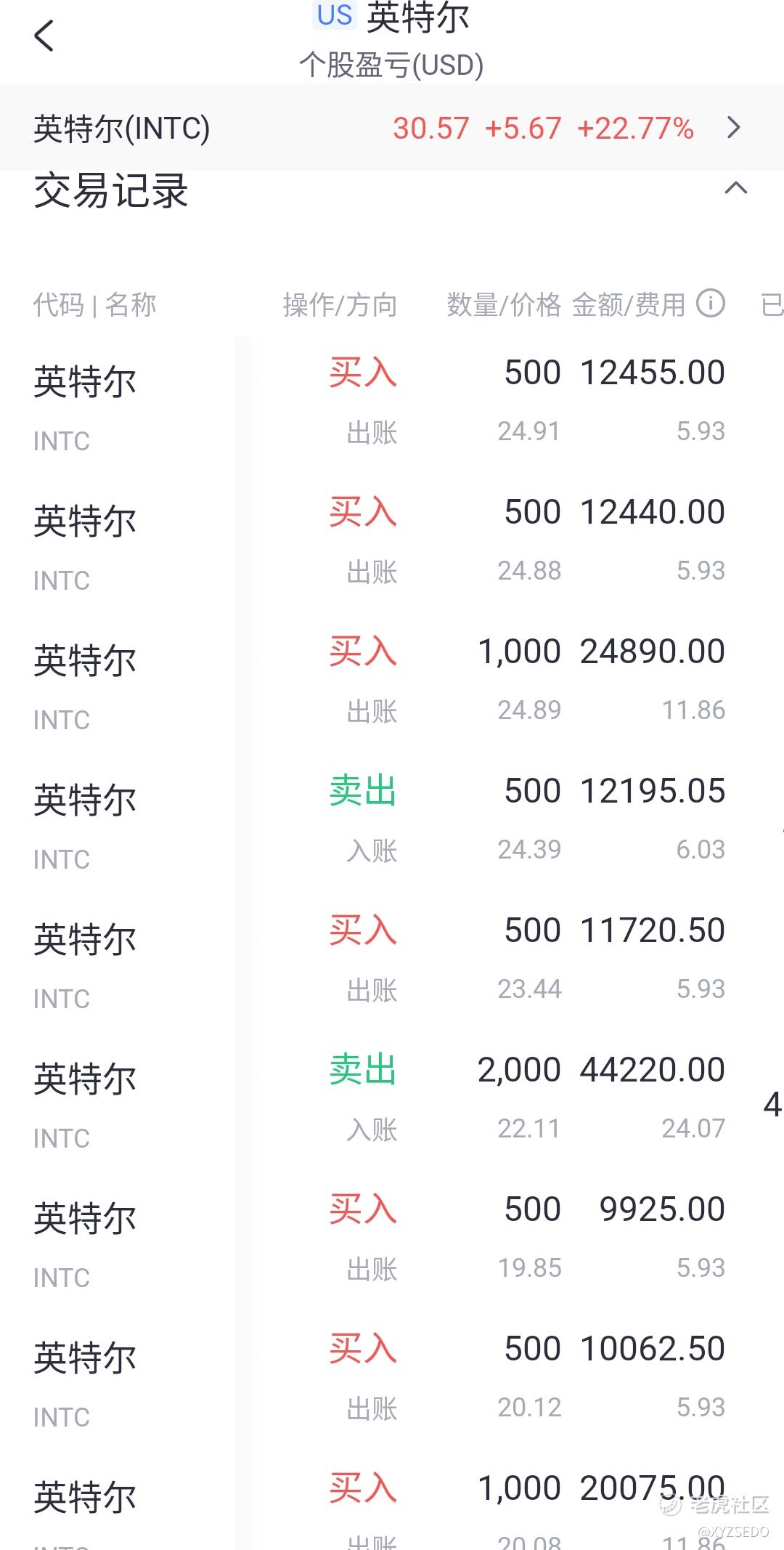Go back using the top-left arrow
The width and height of the screenshot is (784, 1550).
pyautogui.click(x=44, y=36)
